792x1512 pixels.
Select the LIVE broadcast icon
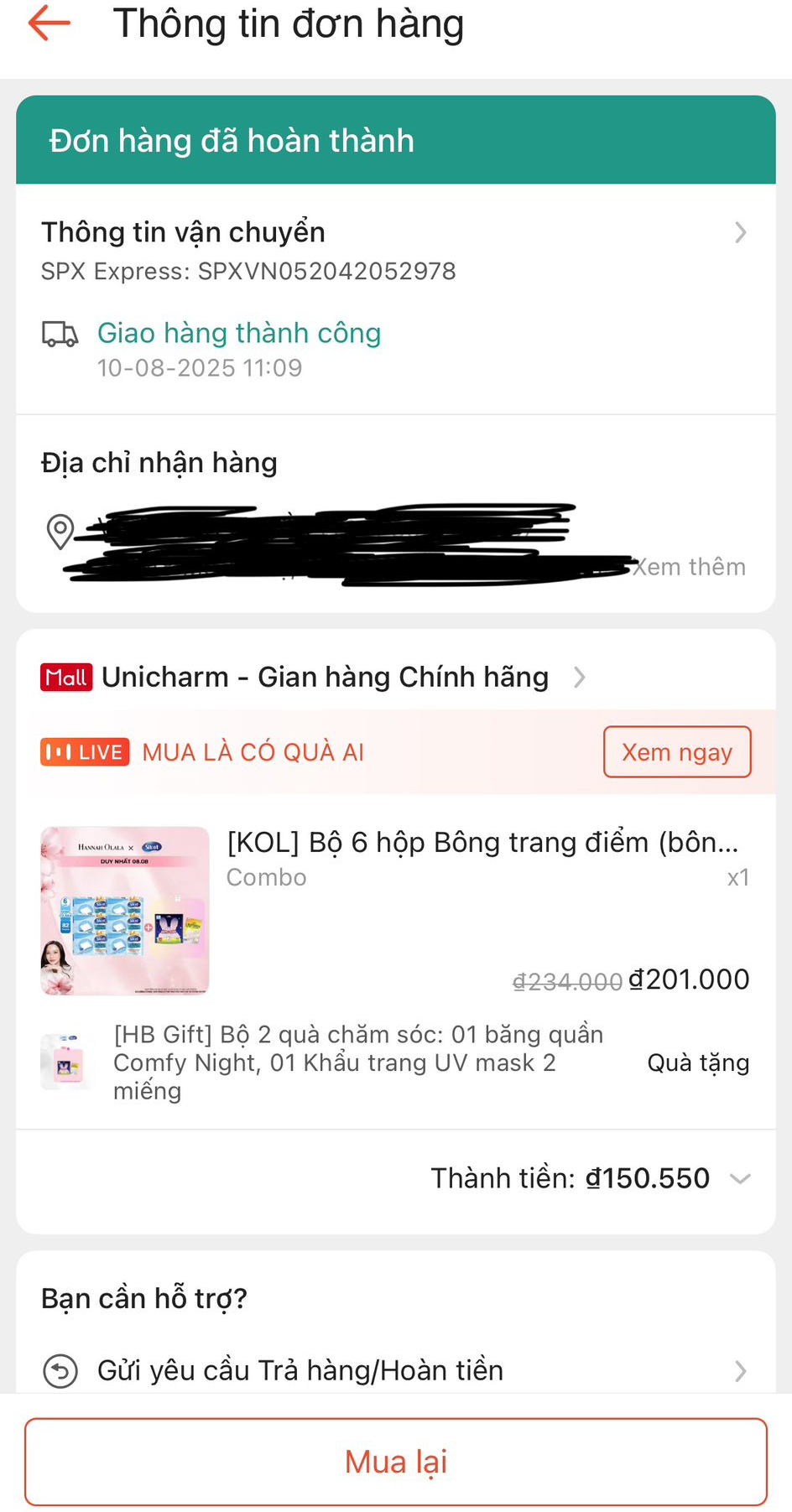tap(84, 751)
